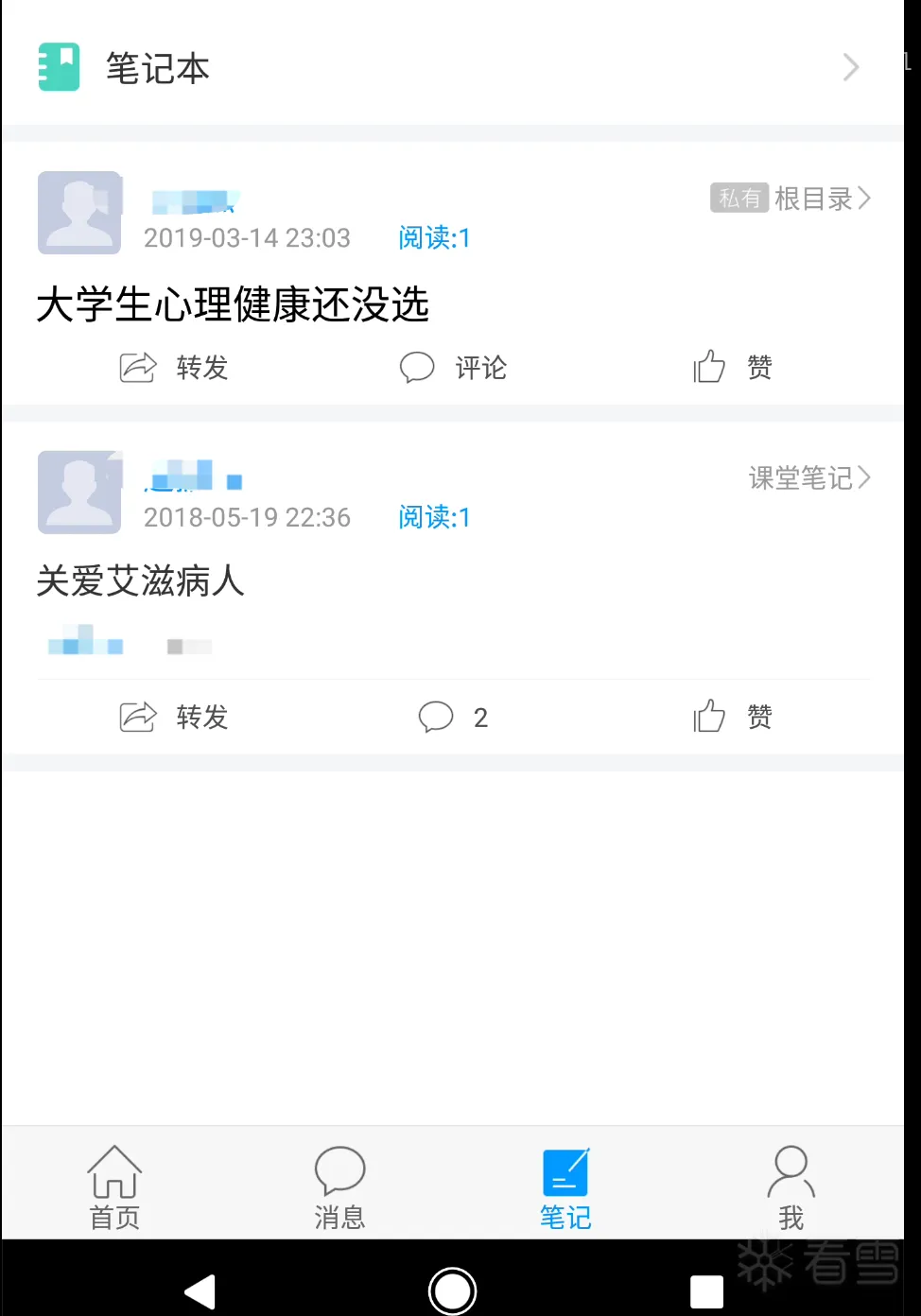The image size is (921, 1316).
Task: Switch to the 消息 tab
Action: [x=339, y=1186]
